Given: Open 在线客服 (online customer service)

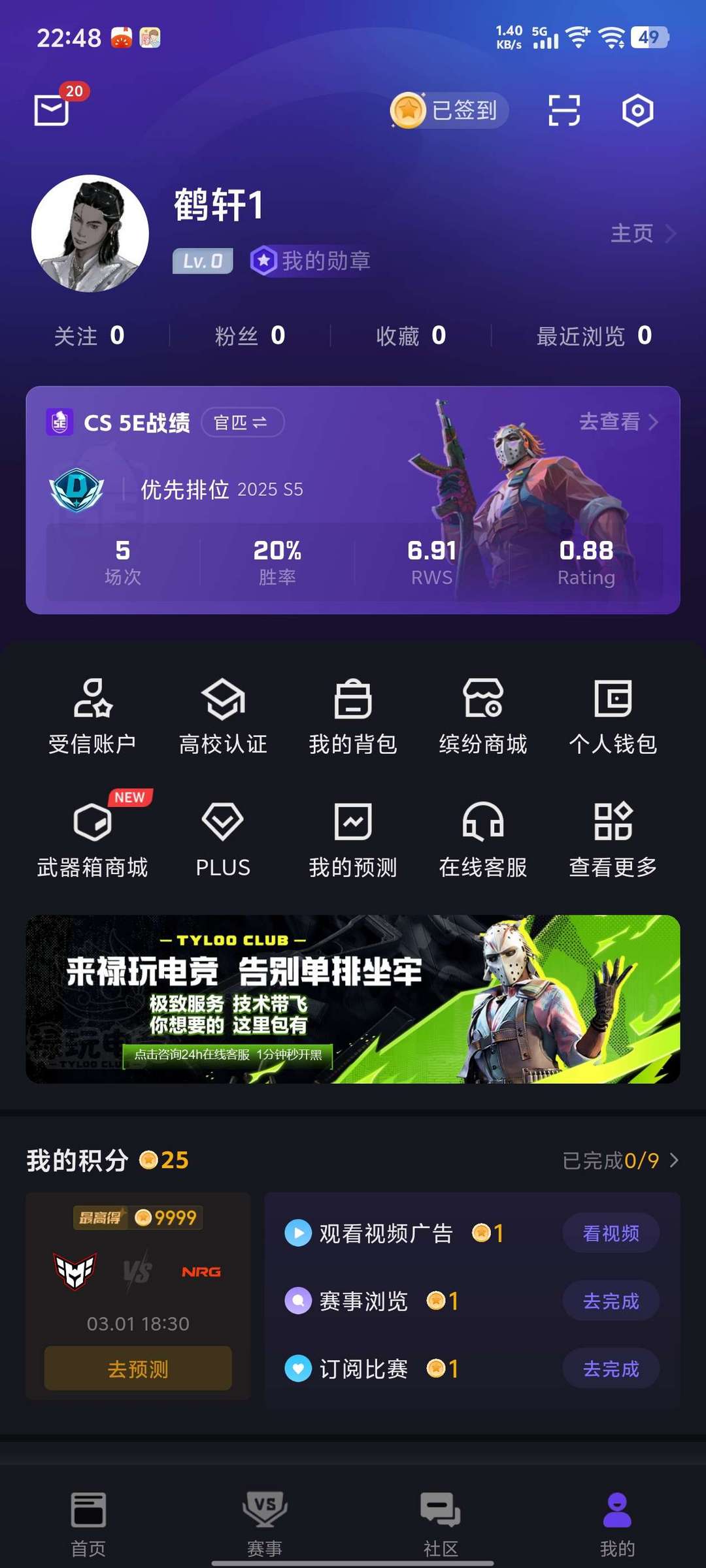Looking at the screenshot, I should [x=482, y=843].
